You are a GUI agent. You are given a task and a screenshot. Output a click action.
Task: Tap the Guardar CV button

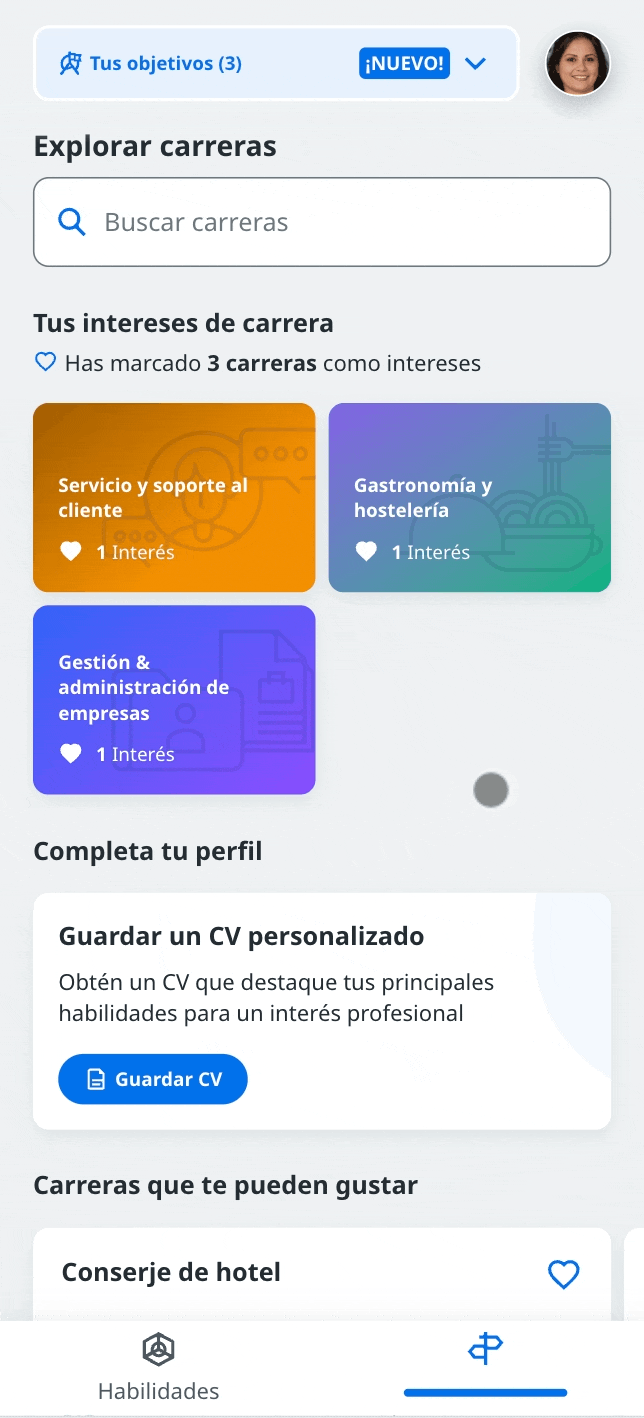click(x=153, y=1079)
